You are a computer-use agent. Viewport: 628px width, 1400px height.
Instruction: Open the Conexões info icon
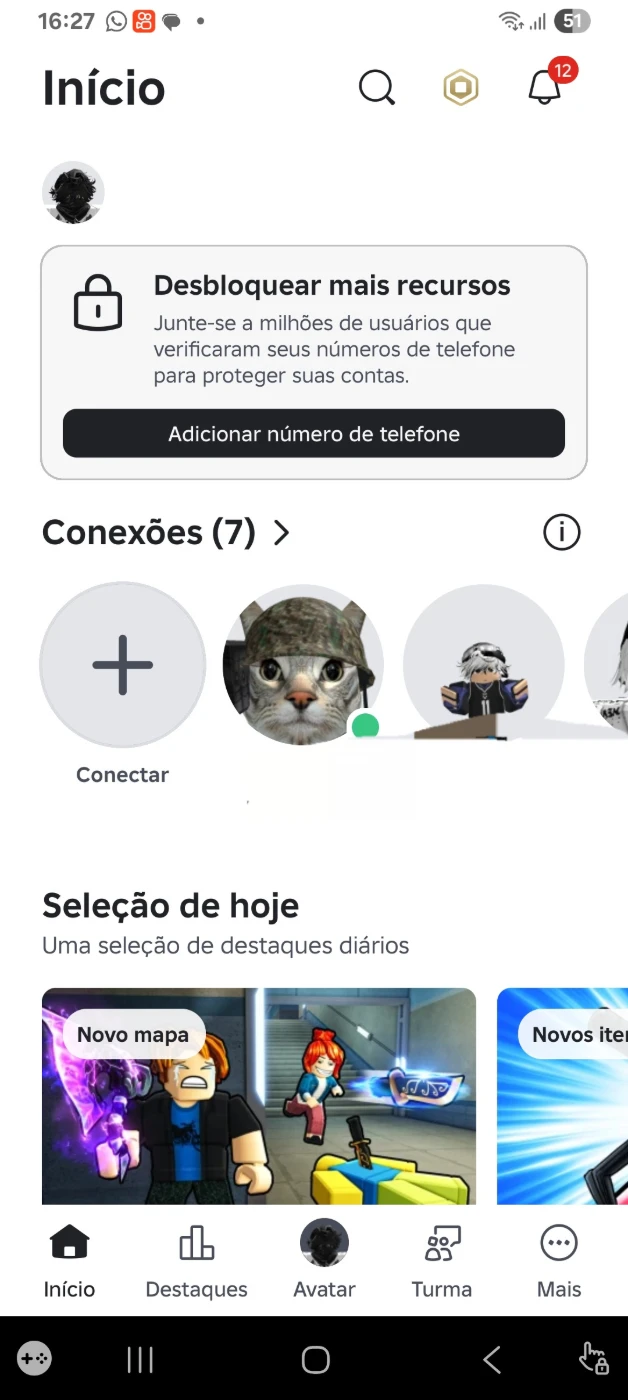pyautogui.click(x=561, y=533)
